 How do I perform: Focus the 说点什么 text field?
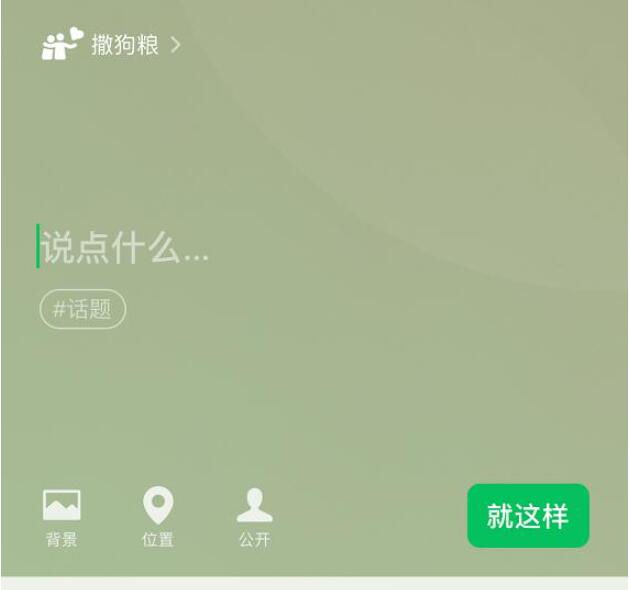click(x=125, y=247)
